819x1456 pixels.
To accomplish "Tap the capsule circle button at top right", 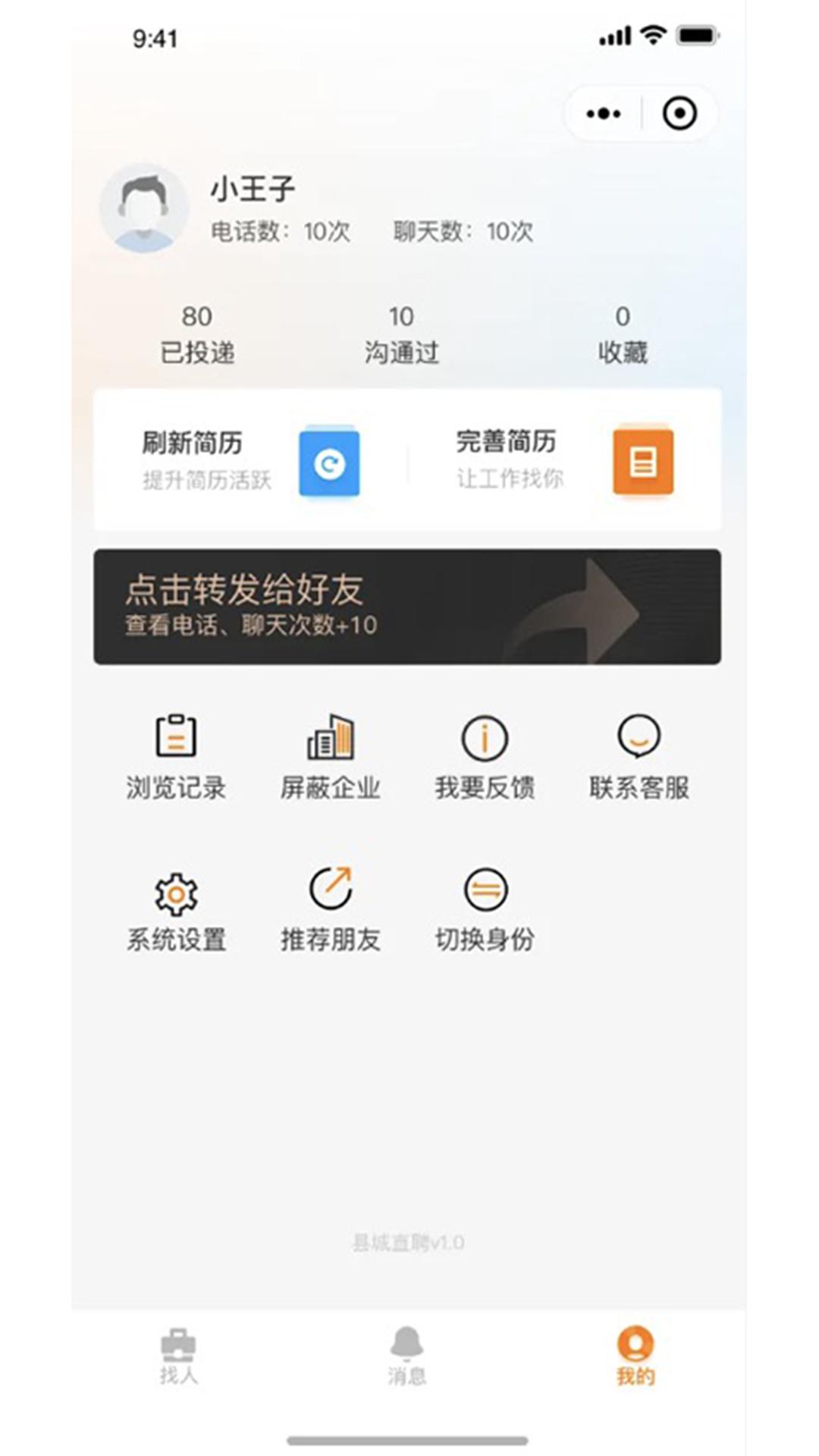I will [x=679, y=112].
